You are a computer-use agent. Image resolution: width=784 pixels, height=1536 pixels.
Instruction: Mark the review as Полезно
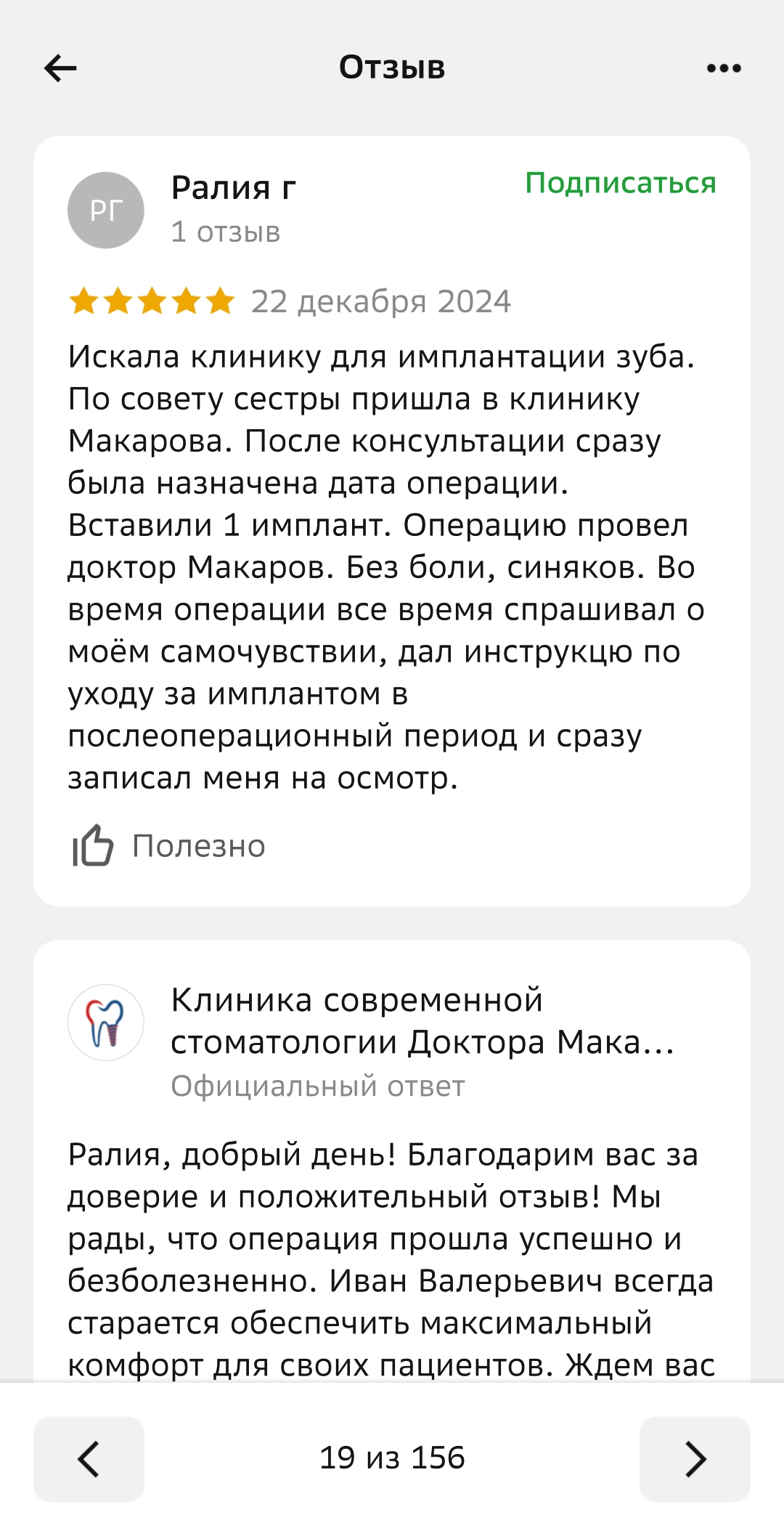168,845
